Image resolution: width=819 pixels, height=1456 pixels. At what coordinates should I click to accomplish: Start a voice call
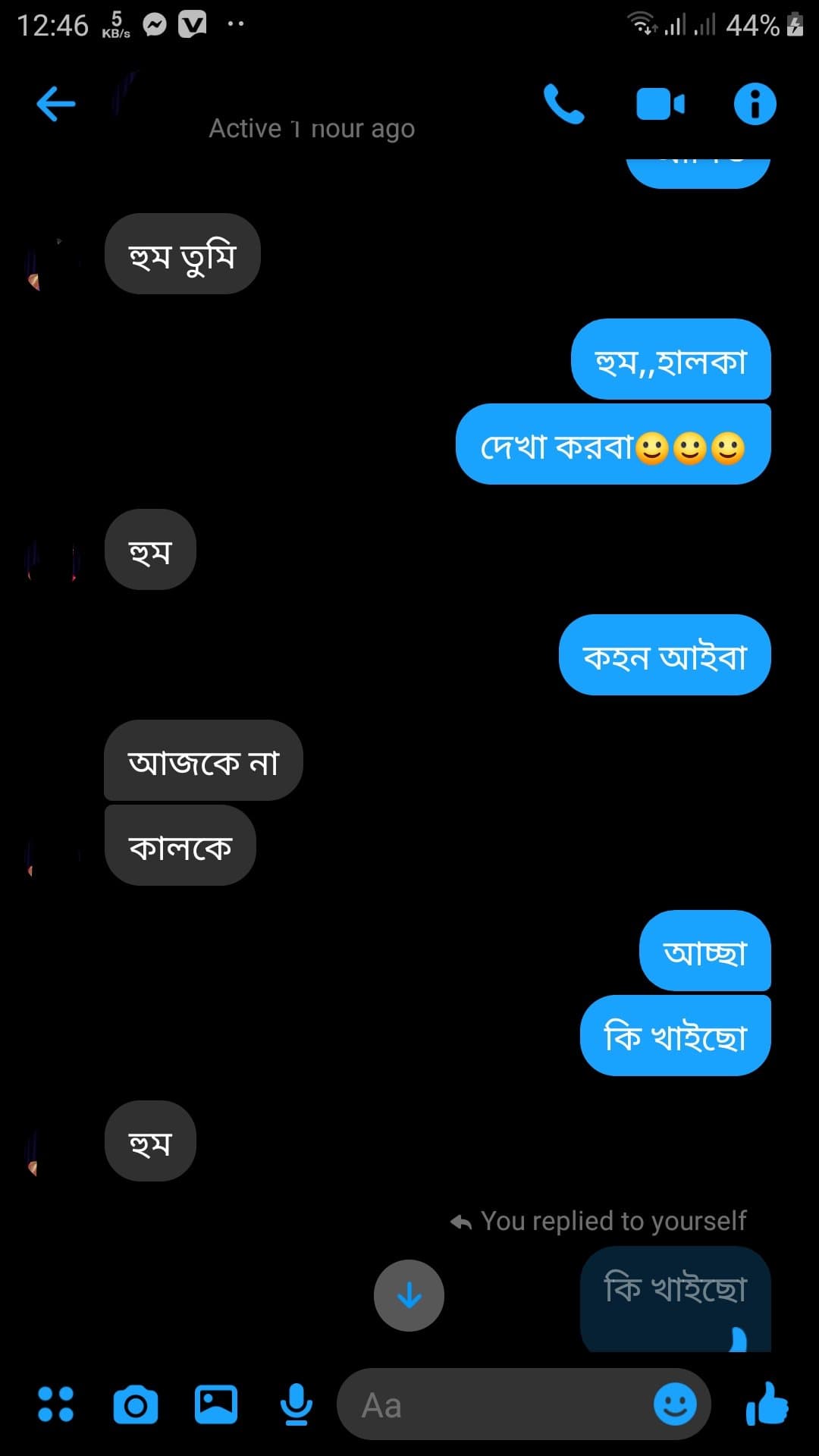(x=564, y=104)
